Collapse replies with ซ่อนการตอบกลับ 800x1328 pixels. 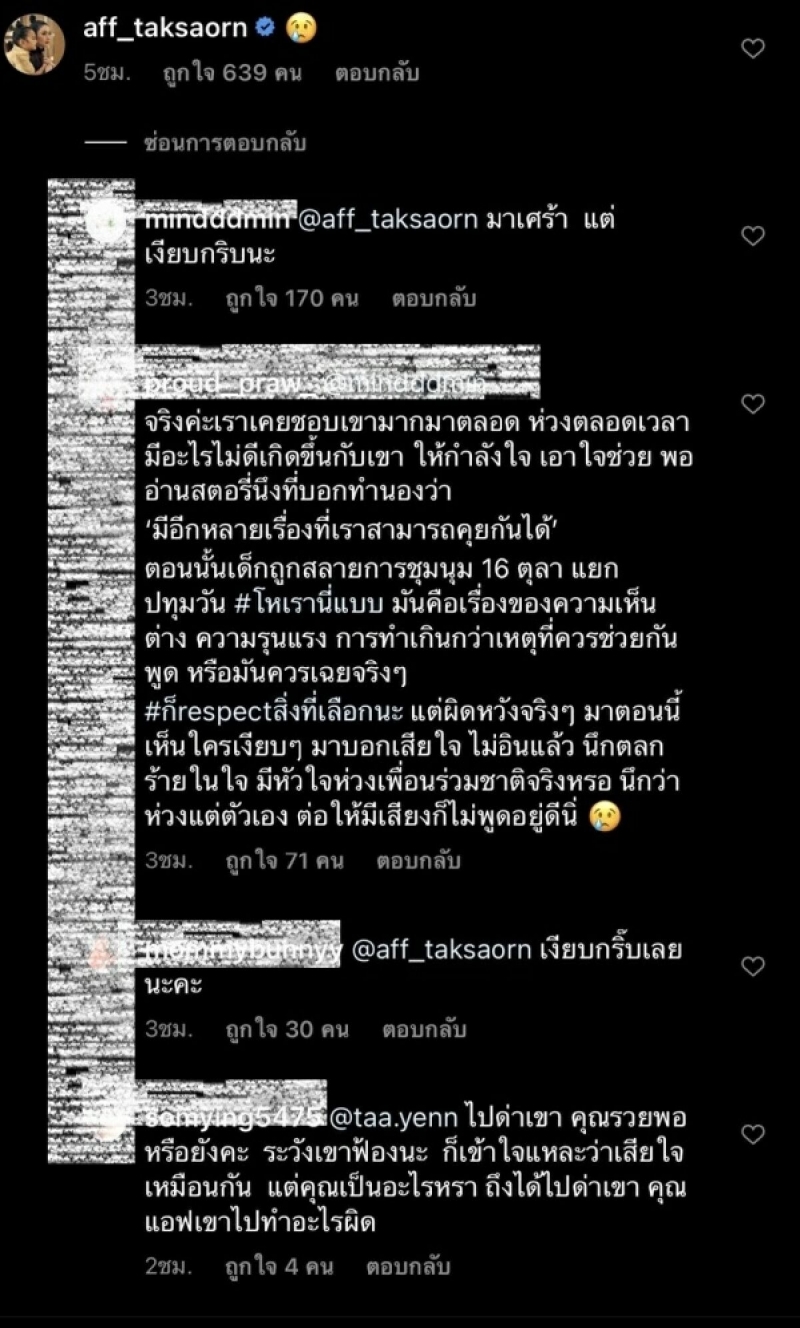(225, 143)
